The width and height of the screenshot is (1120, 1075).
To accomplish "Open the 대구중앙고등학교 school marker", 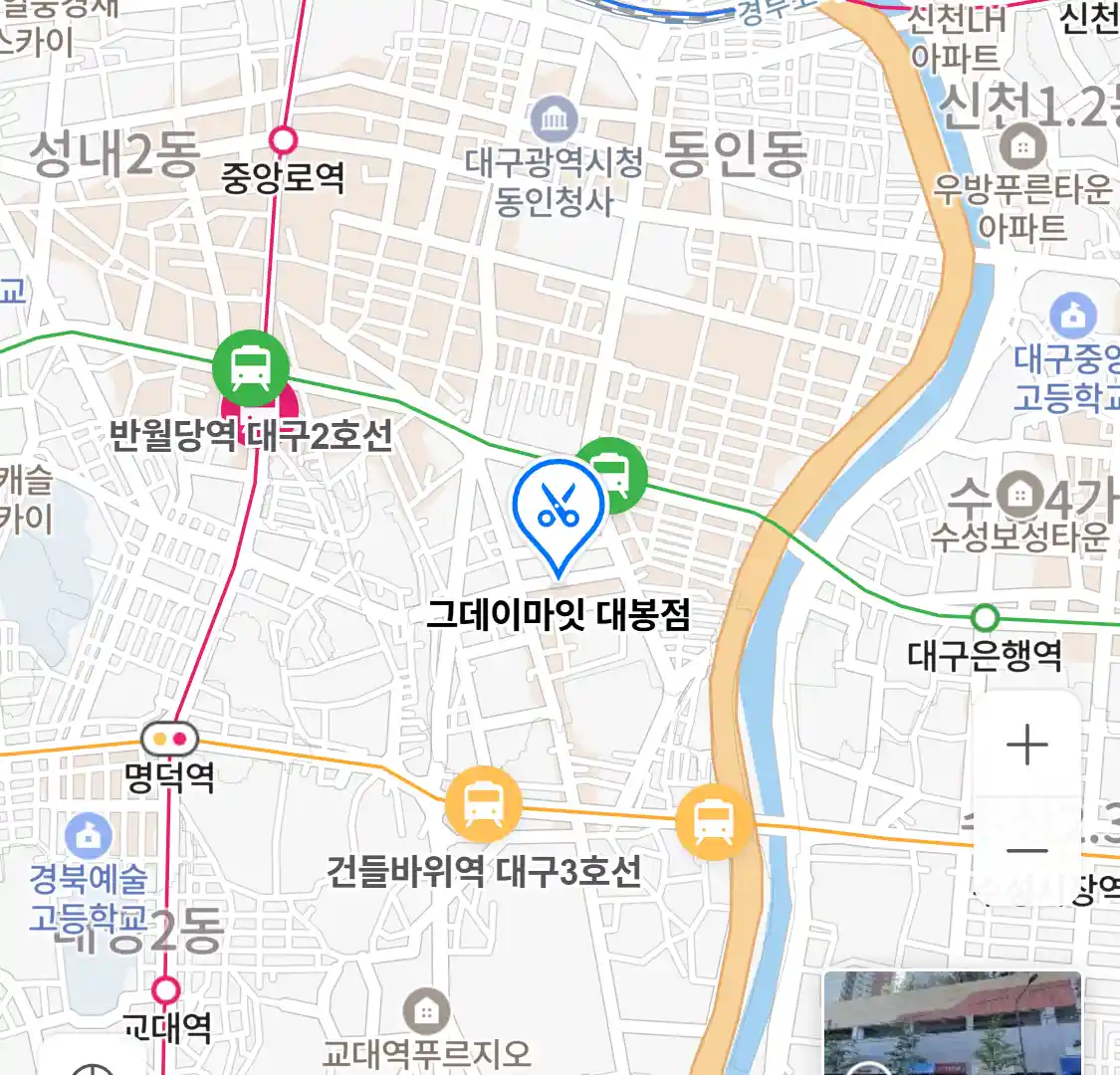I will tap(1072, 316).
